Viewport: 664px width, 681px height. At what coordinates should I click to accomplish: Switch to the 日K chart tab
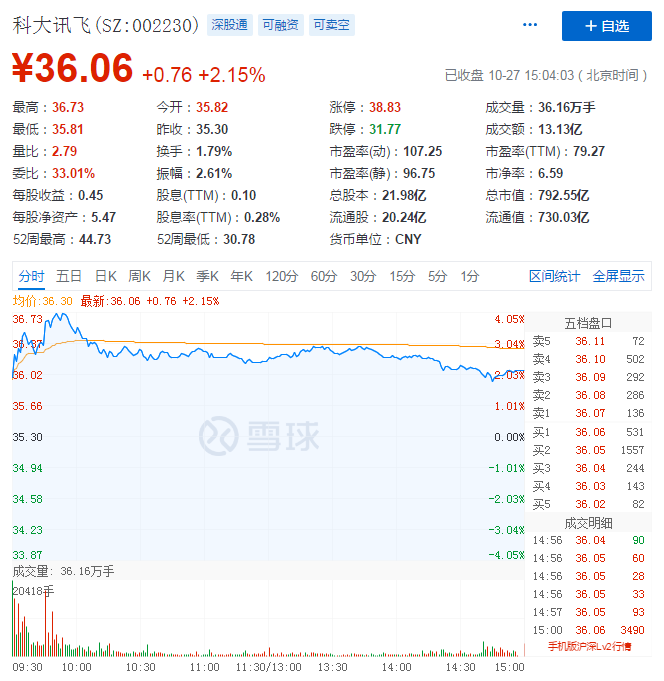click(x=105, y=276)
